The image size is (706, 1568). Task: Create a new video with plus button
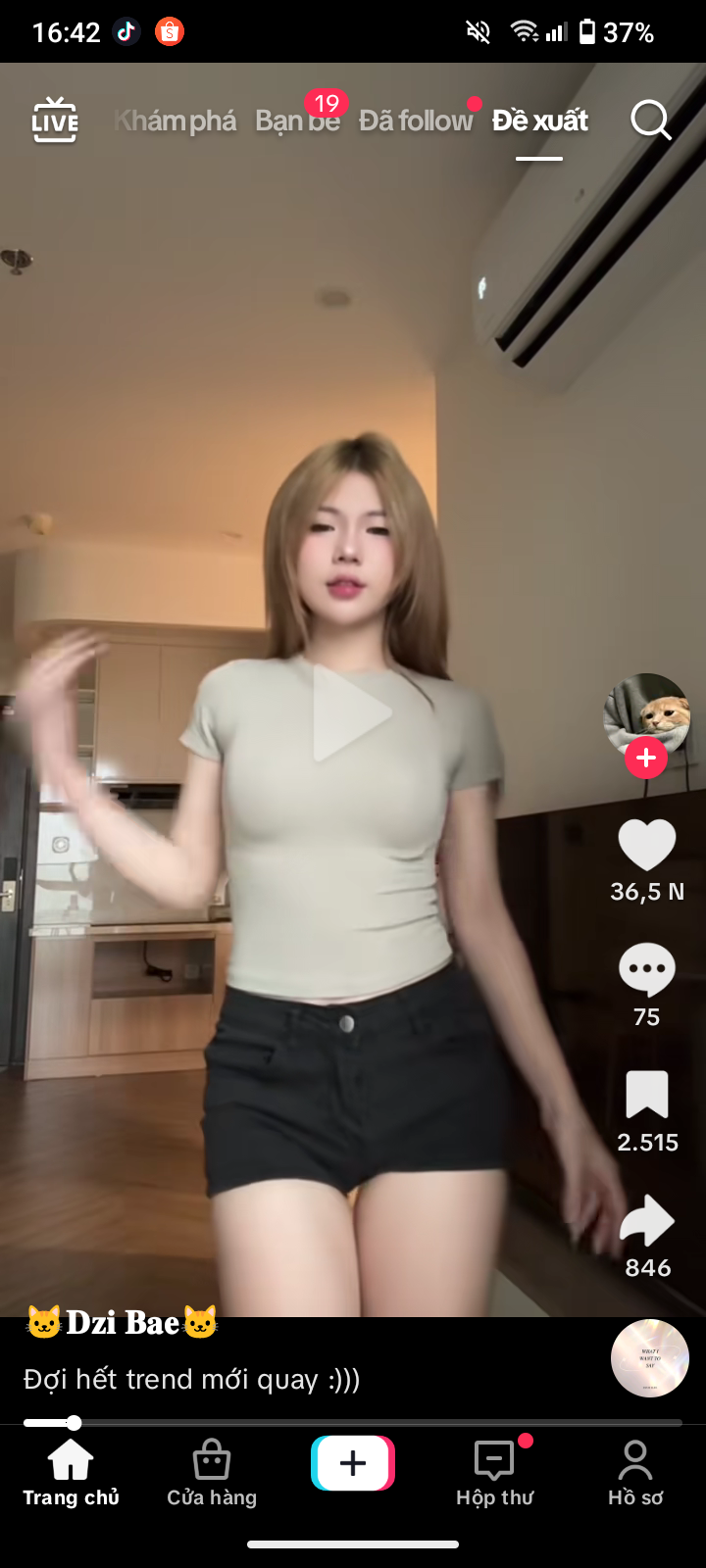[353, 1463]
